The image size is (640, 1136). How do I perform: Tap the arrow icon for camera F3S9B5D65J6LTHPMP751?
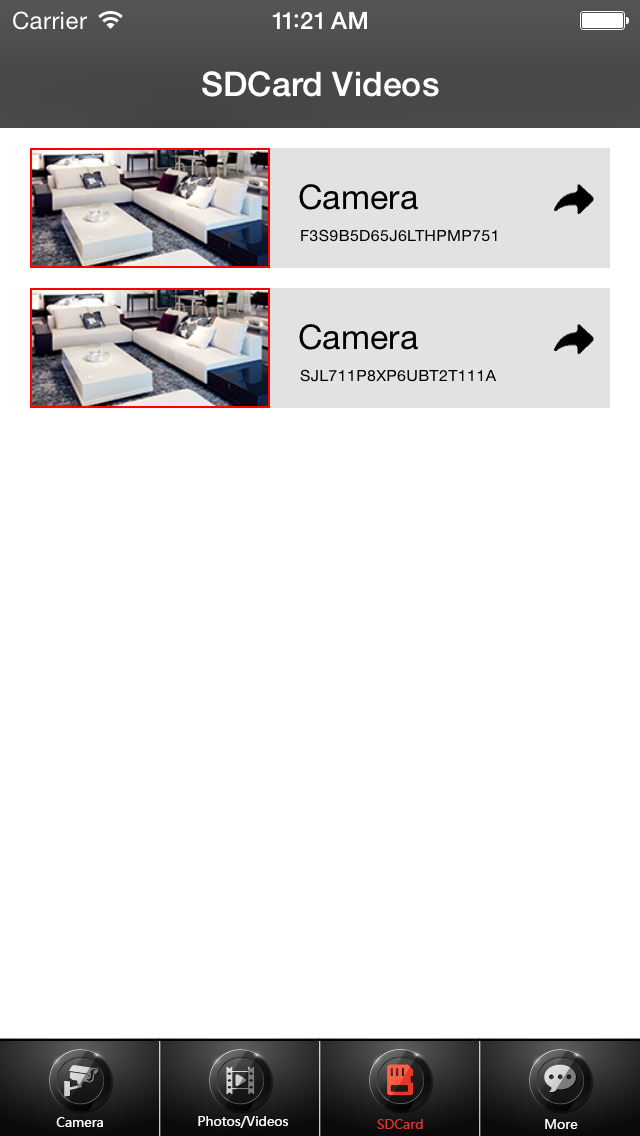click(573, 199)
